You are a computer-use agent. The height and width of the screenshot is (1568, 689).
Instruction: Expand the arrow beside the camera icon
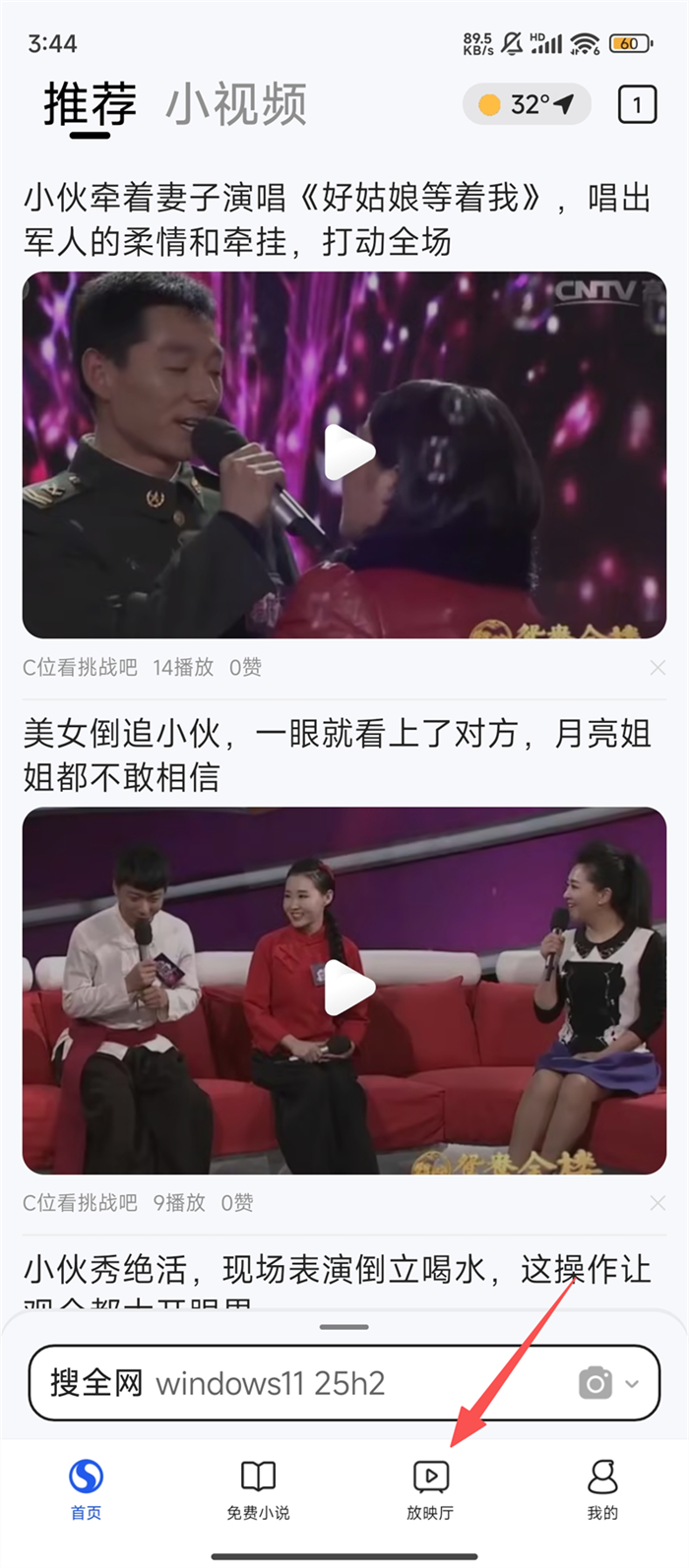coord(633,1383)
